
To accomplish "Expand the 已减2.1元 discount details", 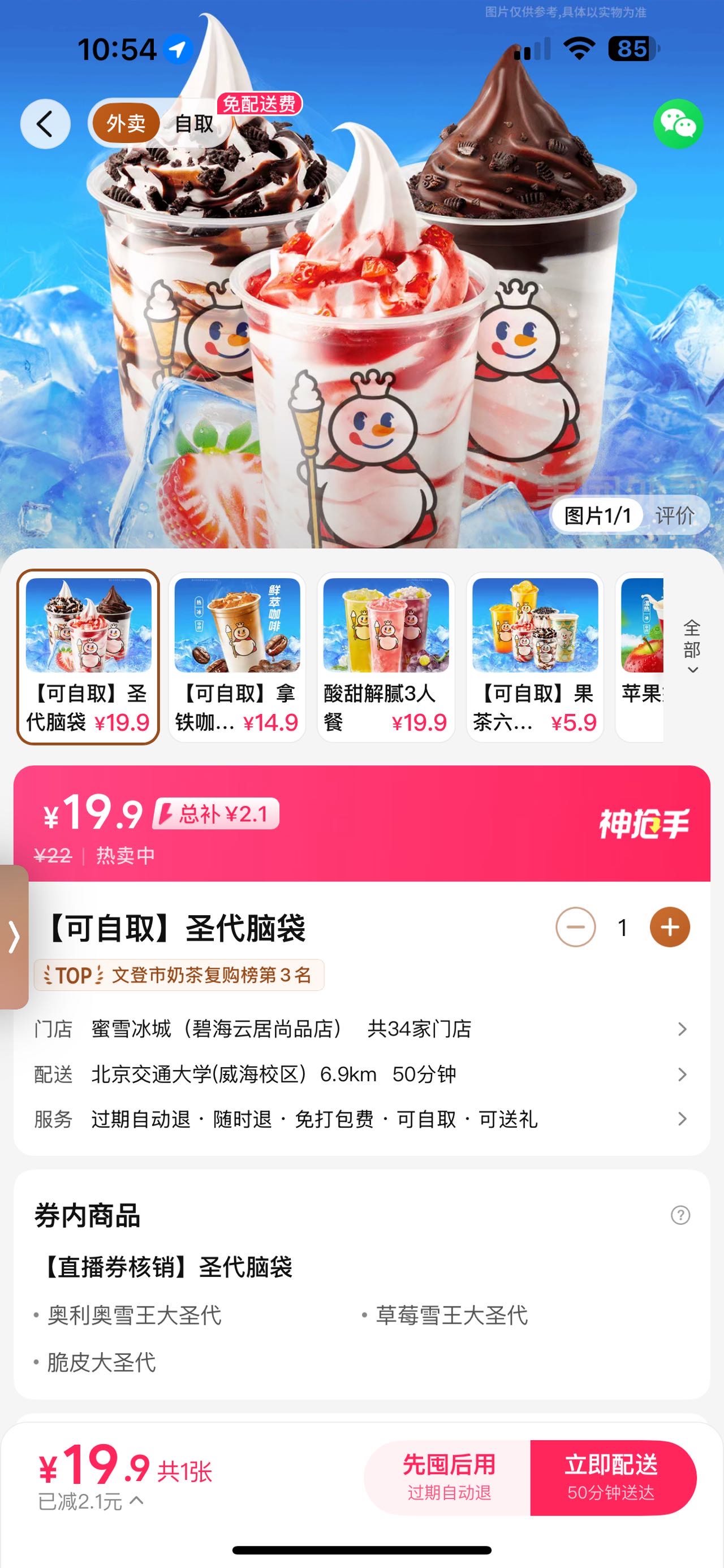I will (91, 1502).
